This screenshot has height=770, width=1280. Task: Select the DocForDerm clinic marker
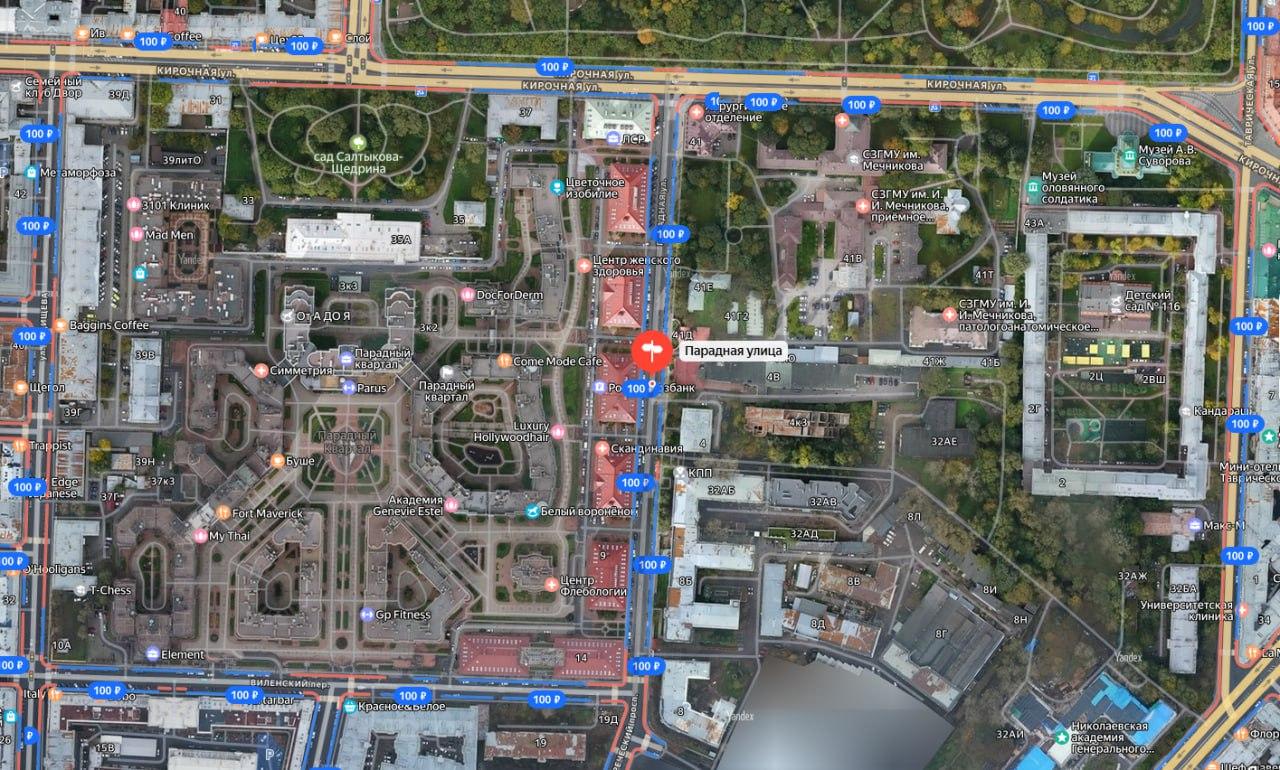[x=467, y=294]
